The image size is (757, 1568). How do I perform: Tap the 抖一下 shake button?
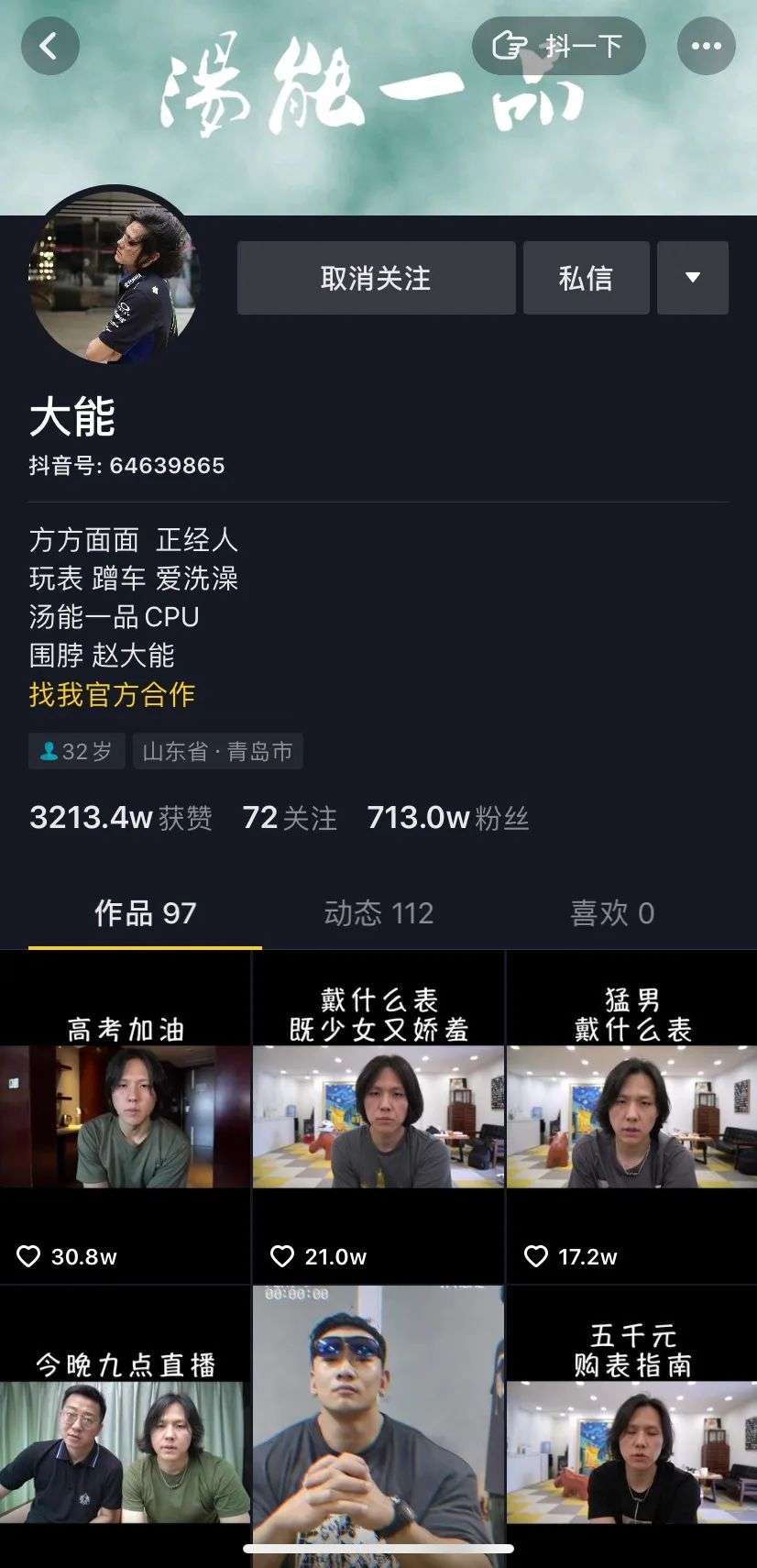[x=558, y=46]
